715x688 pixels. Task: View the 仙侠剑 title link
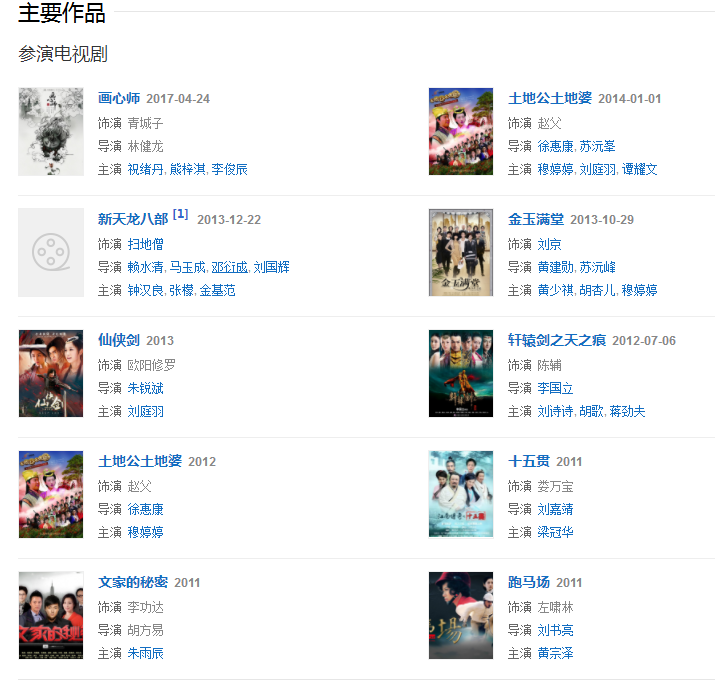click(118, 340)
